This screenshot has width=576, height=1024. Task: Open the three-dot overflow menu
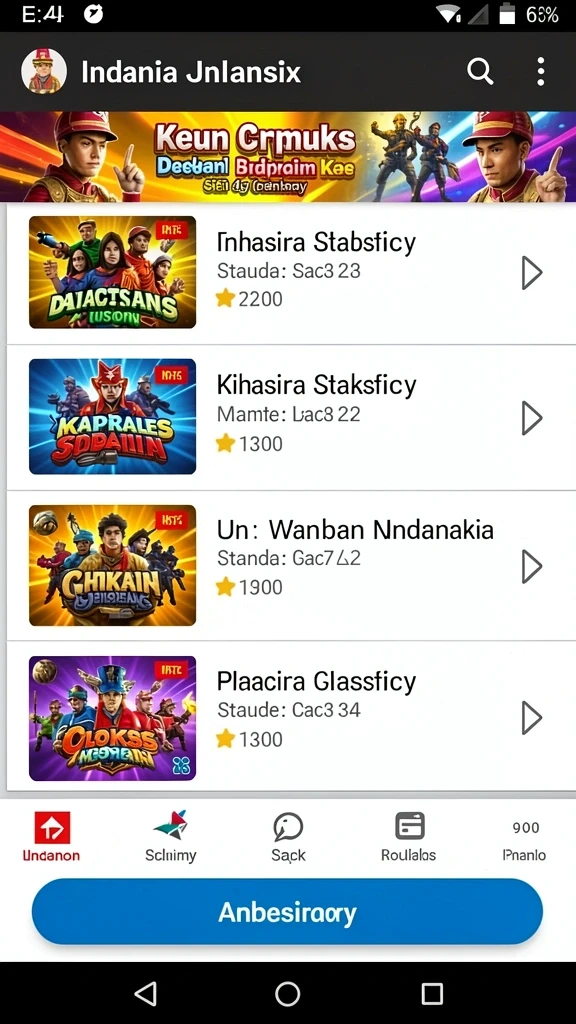pyautogui.click(x=540, y=71)
